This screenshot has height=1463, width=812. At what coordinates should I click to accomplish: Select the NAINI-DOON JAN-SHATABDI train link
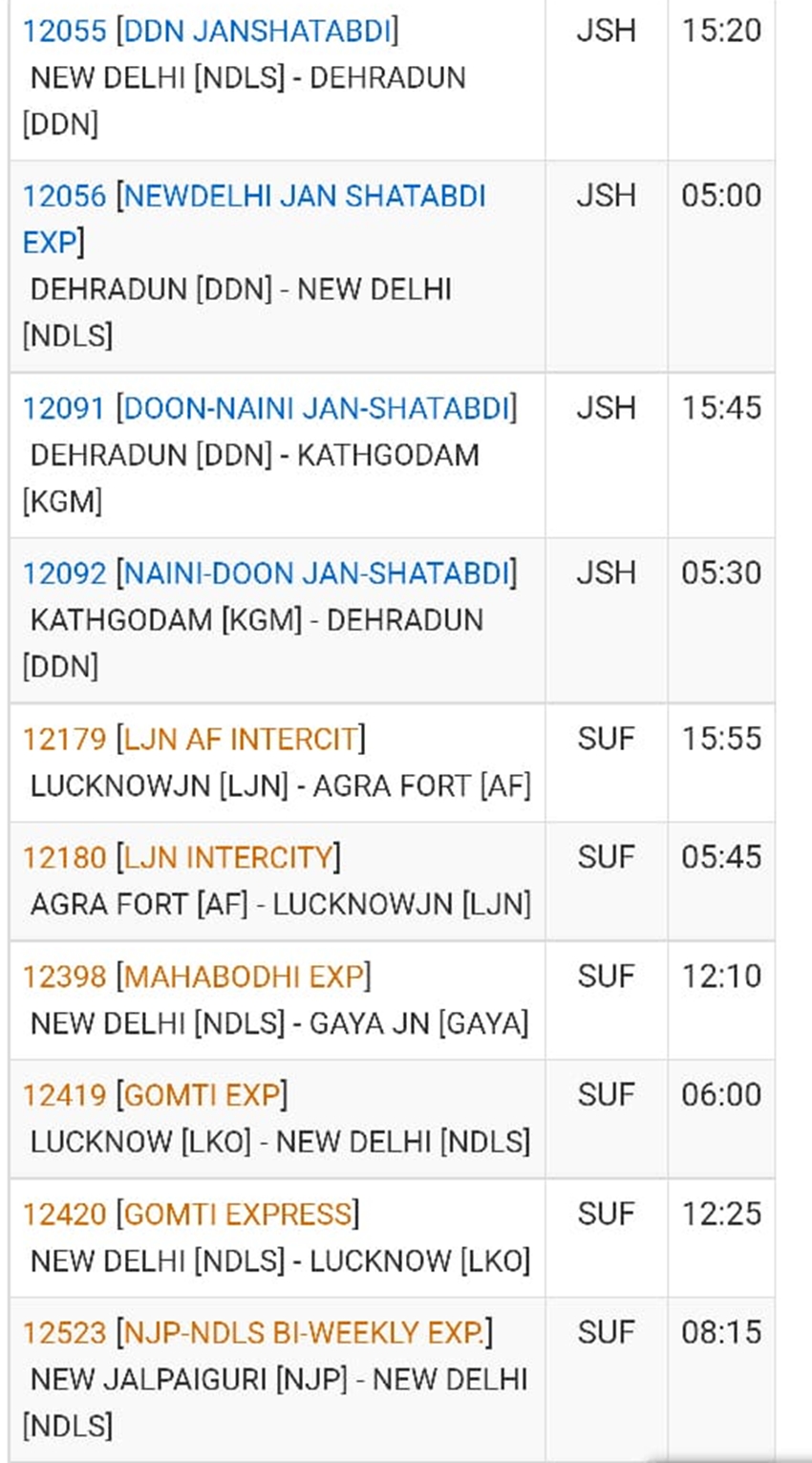click(x=315, y=574)
